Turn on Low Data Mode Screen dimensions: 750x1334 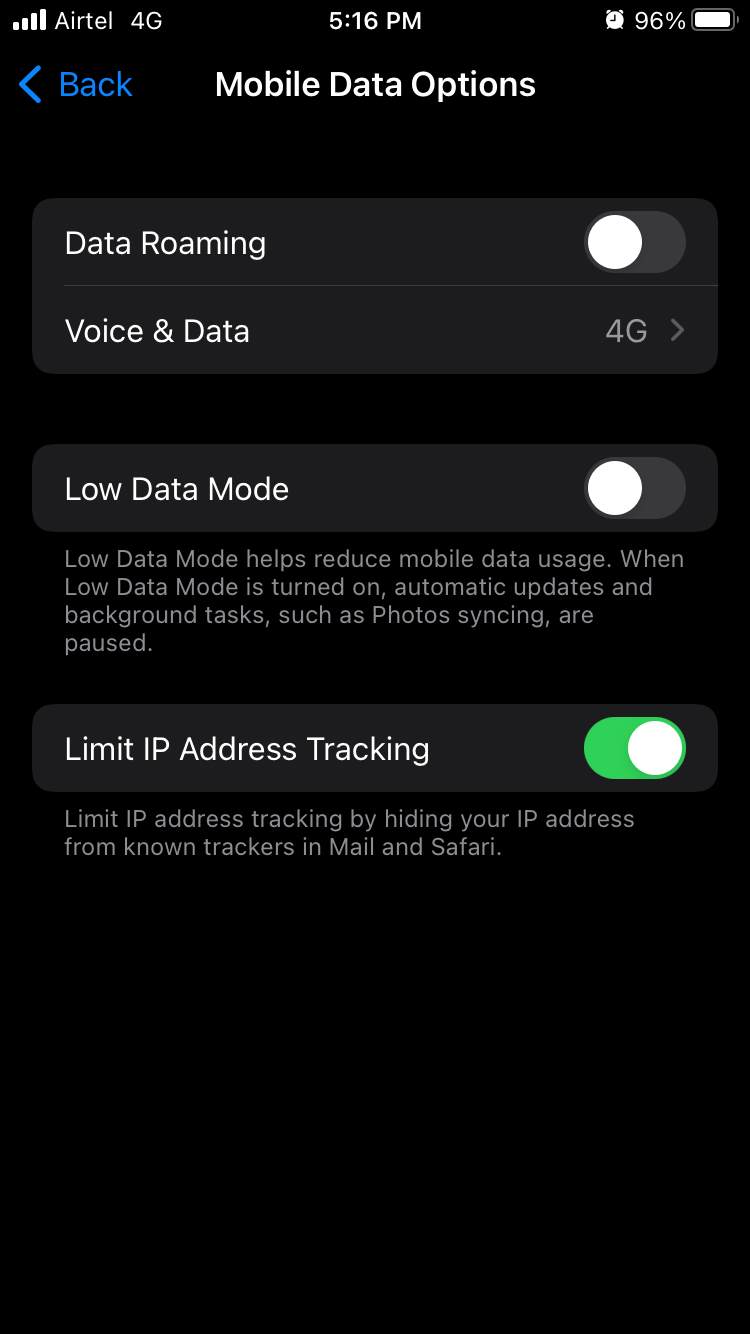point(635,488)
